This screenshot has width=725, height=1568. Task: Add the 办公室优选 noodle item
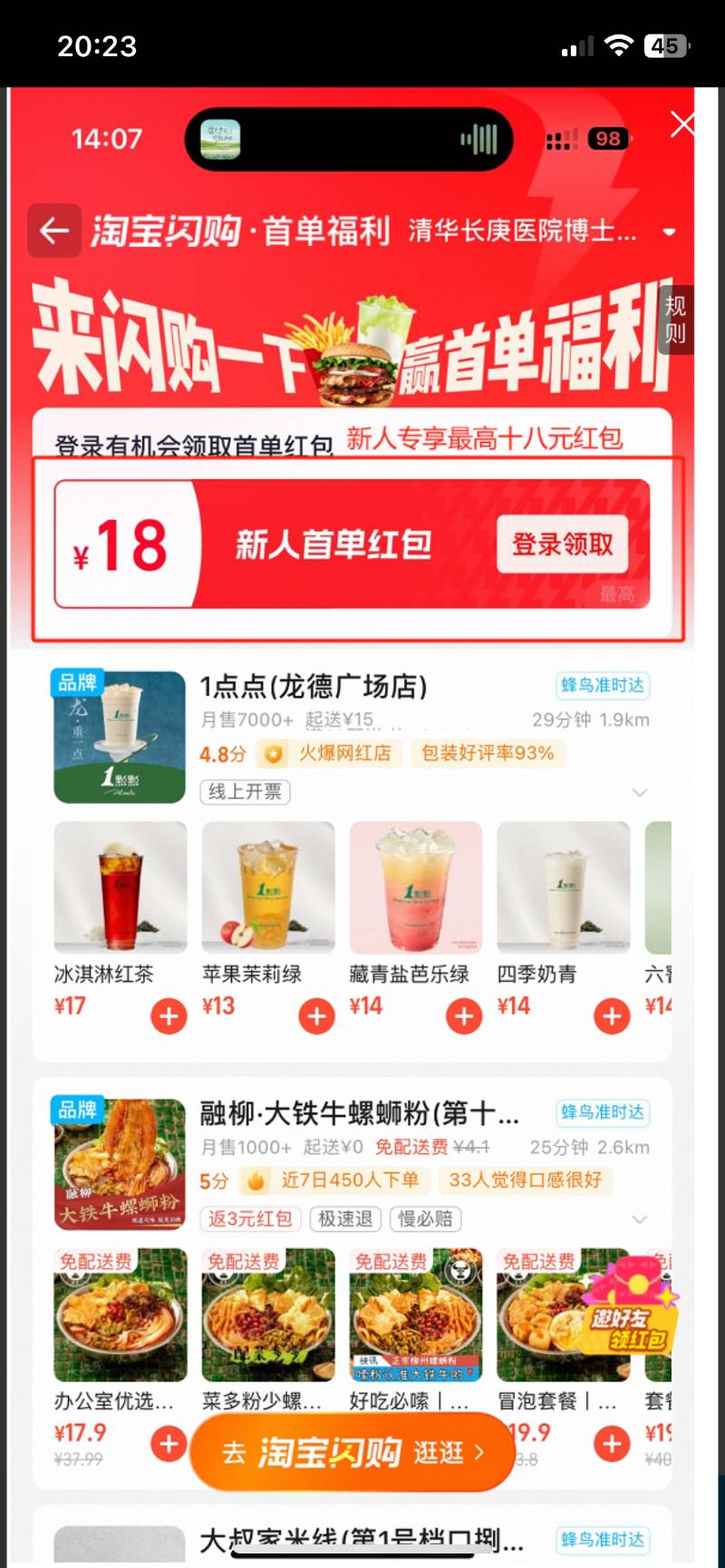pos(169,1444)
